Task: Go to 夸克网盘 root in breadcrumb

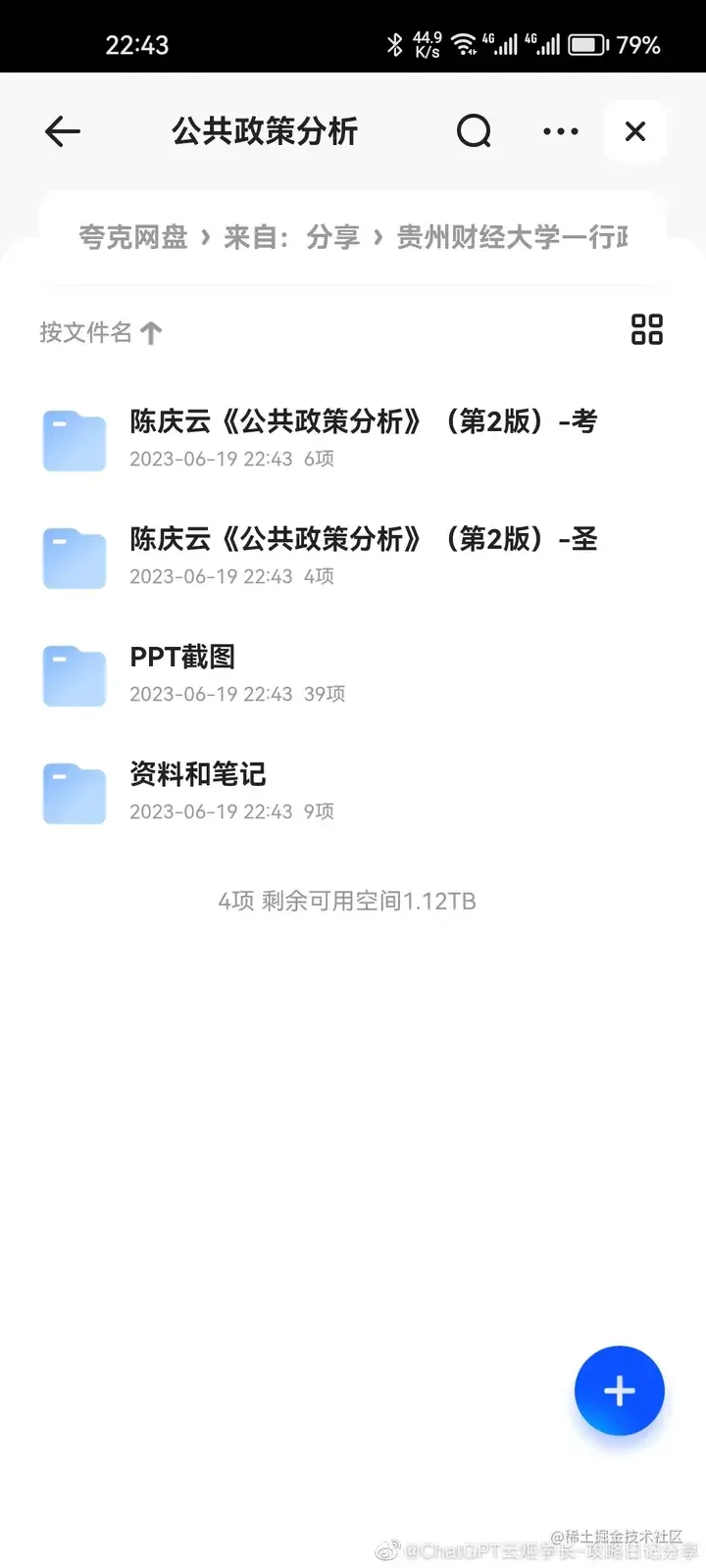Action: pos(132,237)
